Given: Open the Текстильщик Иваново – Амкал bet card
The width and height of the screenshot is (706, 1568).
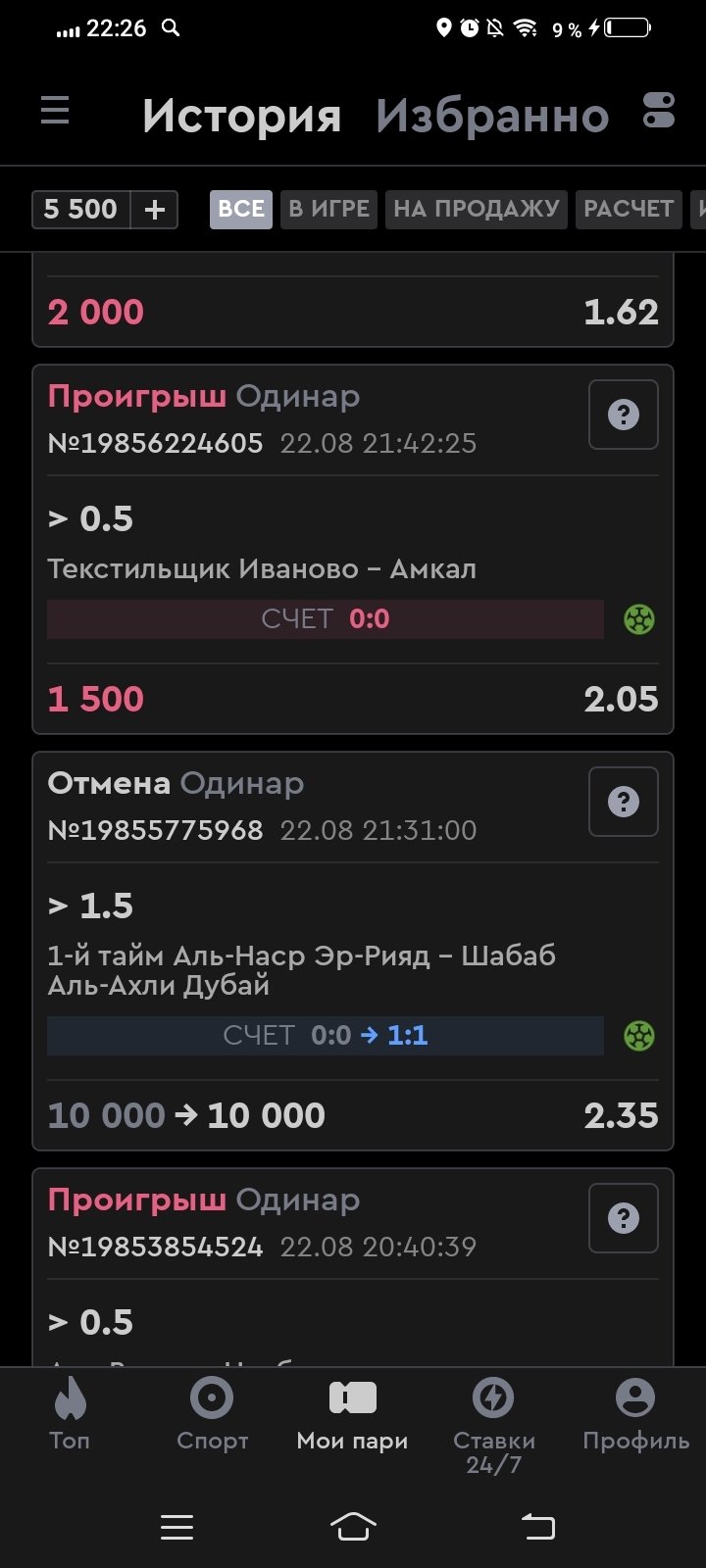Looking at the screenshot, I should click(262, 568).
